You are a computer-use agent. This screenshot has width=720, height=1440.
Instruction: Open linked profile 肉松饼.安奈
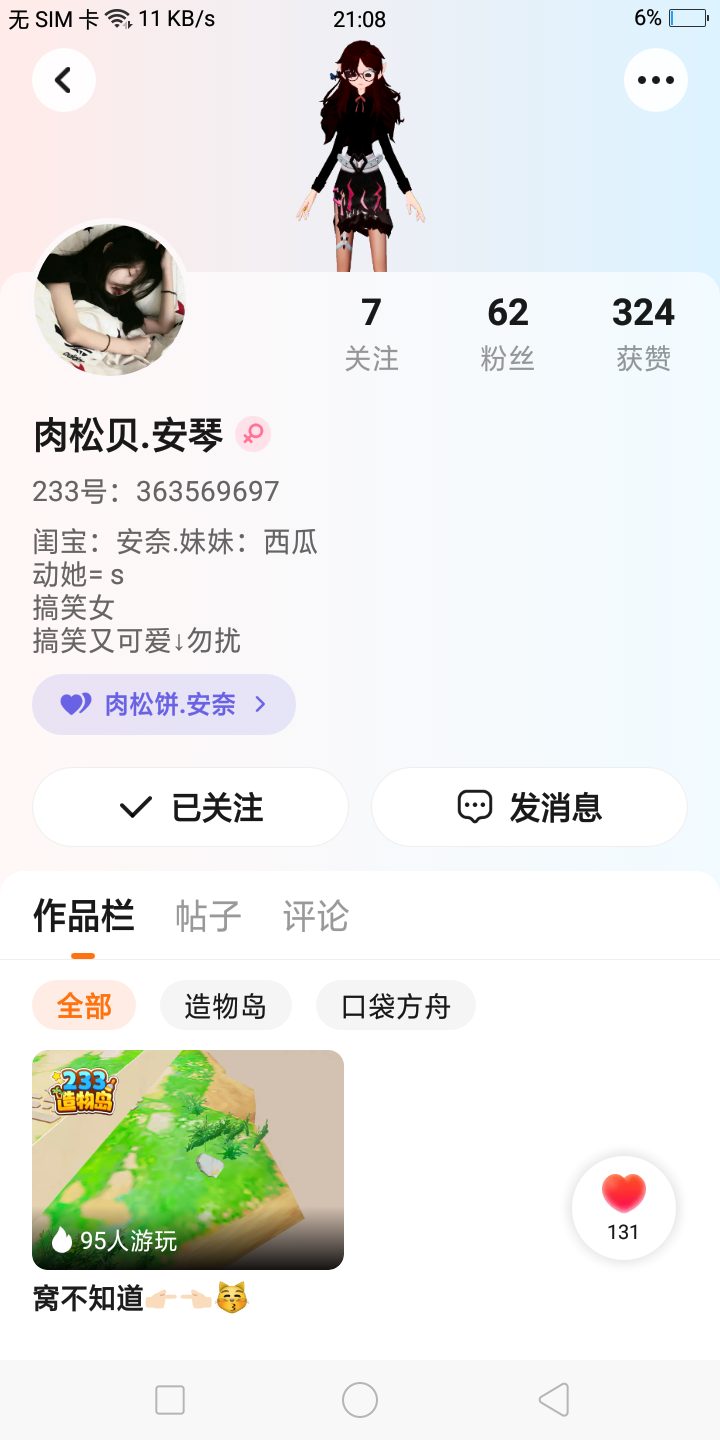[164, 704]
